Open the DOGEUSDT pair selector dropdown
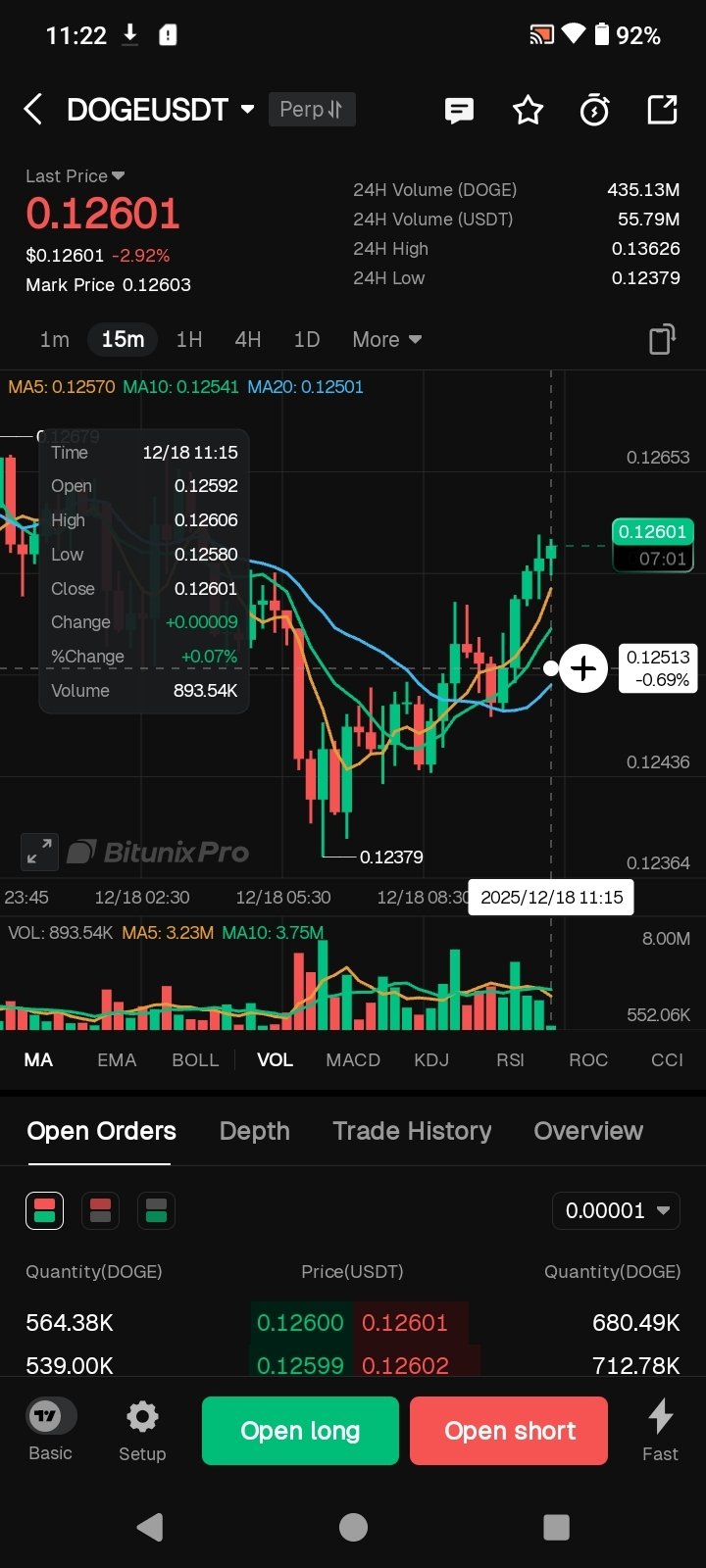This screenshot has height=1568, width=706. 247,109
